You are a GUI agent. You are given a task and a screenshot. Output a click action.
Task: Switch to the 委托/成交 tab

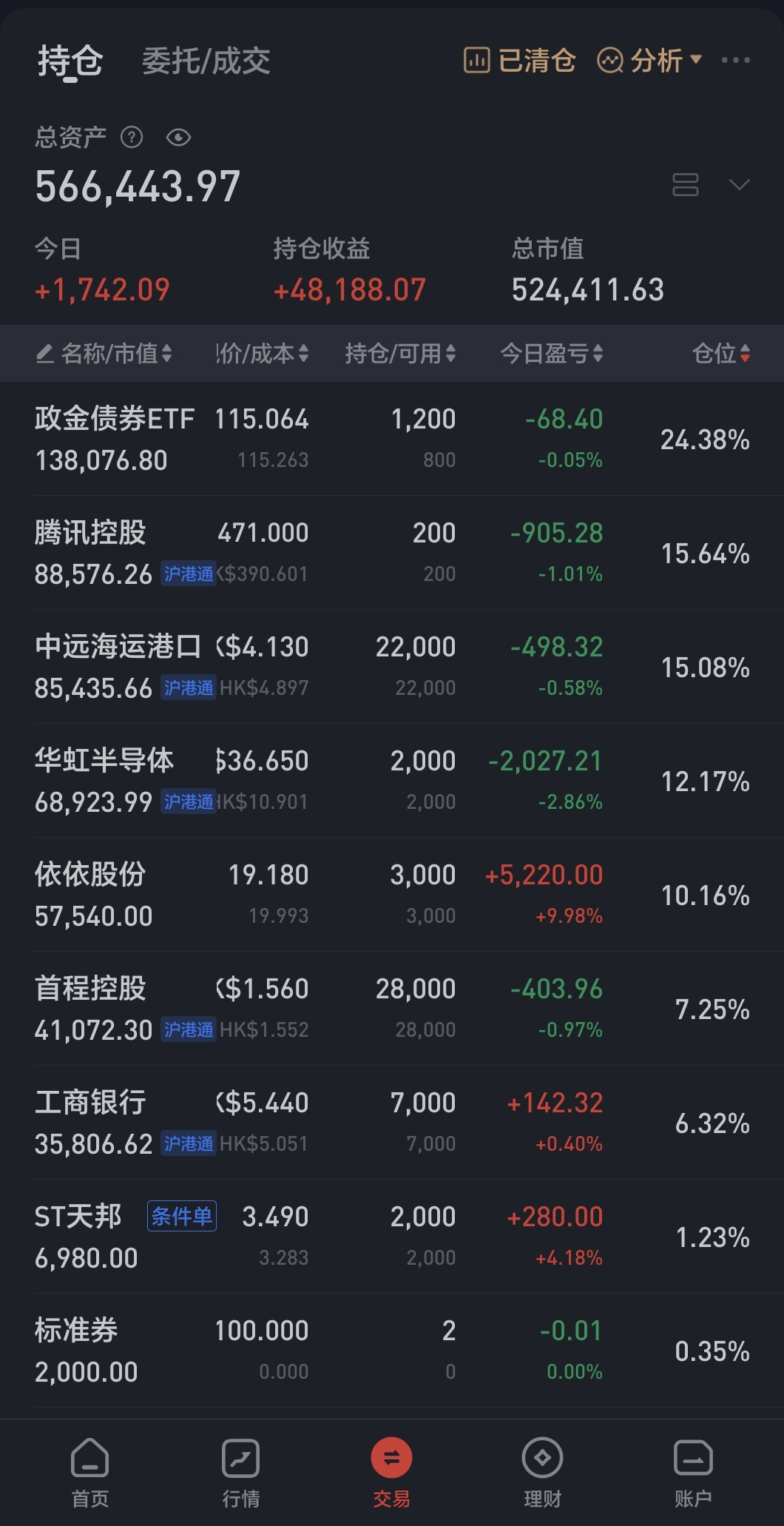click(206, 61)
